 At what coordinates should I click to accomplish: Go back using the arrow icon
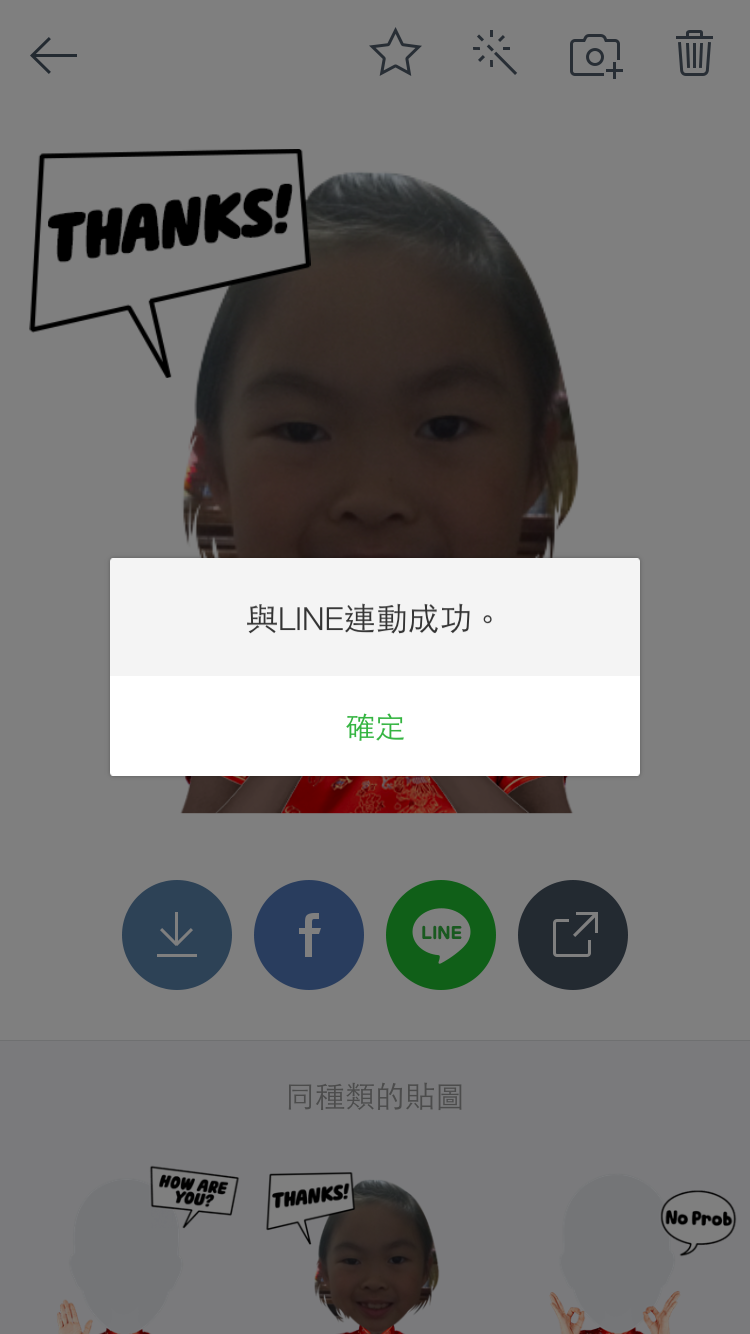tap(54, 56)
